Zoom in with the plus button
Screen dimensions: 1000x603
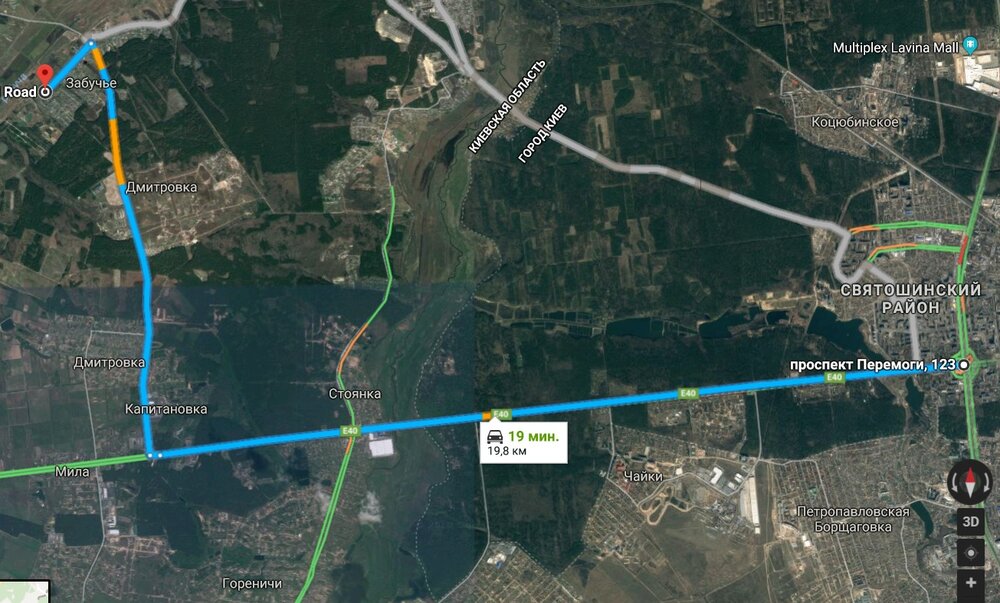coord(969,582)
